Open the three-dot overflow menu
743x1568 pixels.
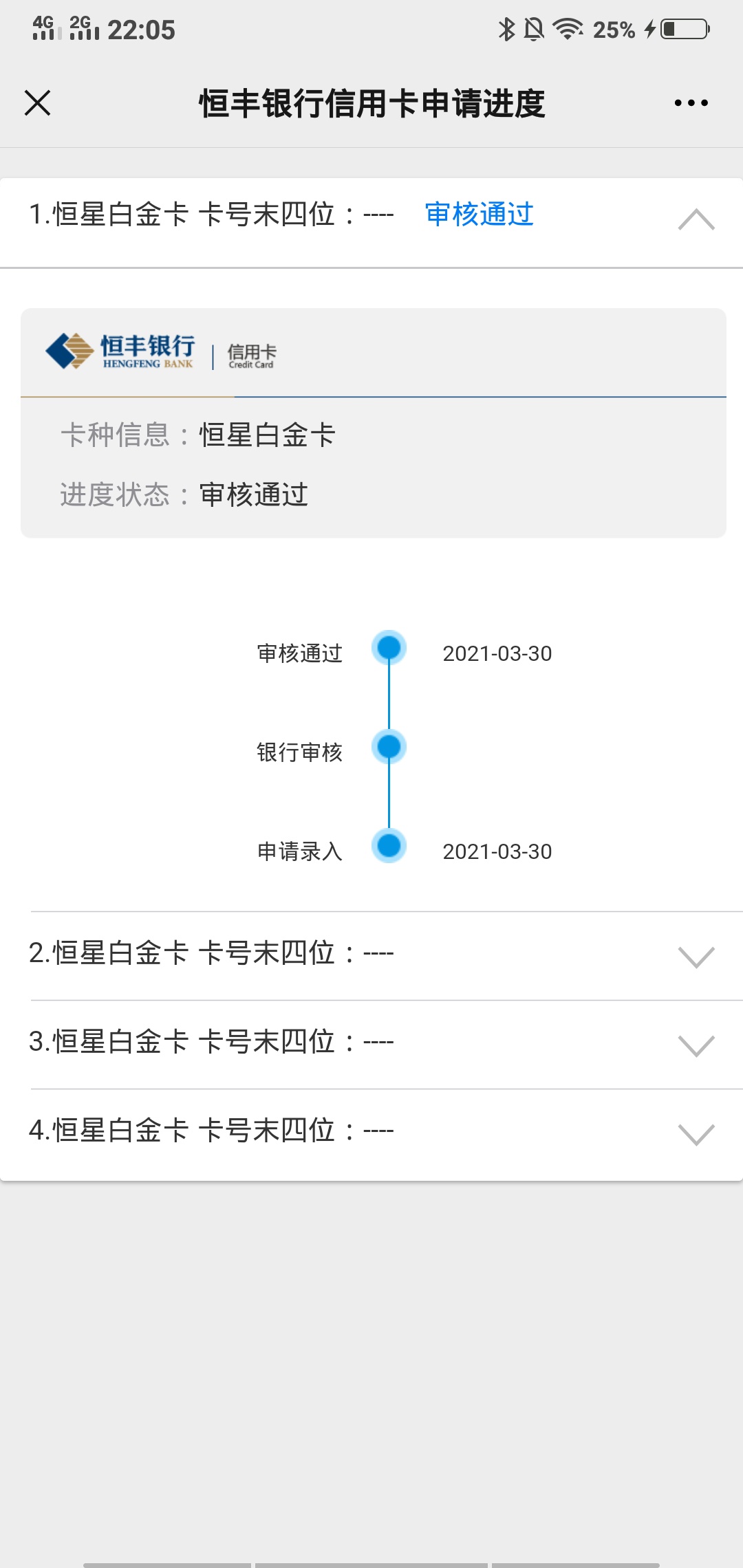(691, 103)
